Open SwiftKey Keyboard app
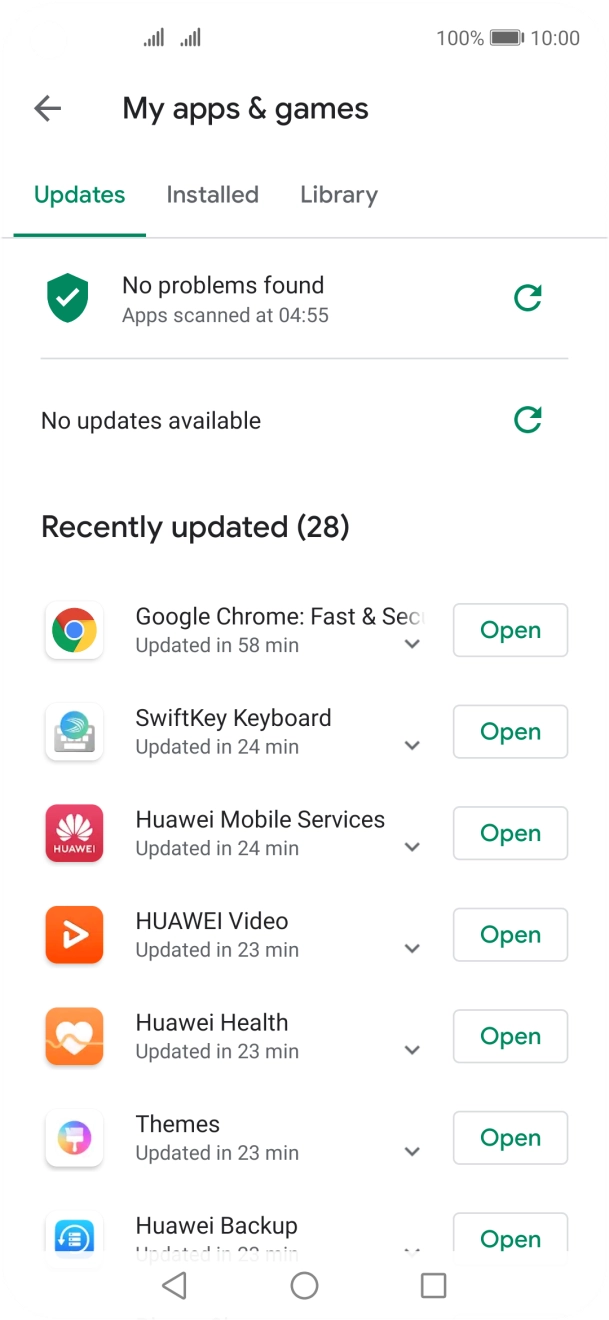Viewport: 609px width, 1320px height. click(510, 732)
